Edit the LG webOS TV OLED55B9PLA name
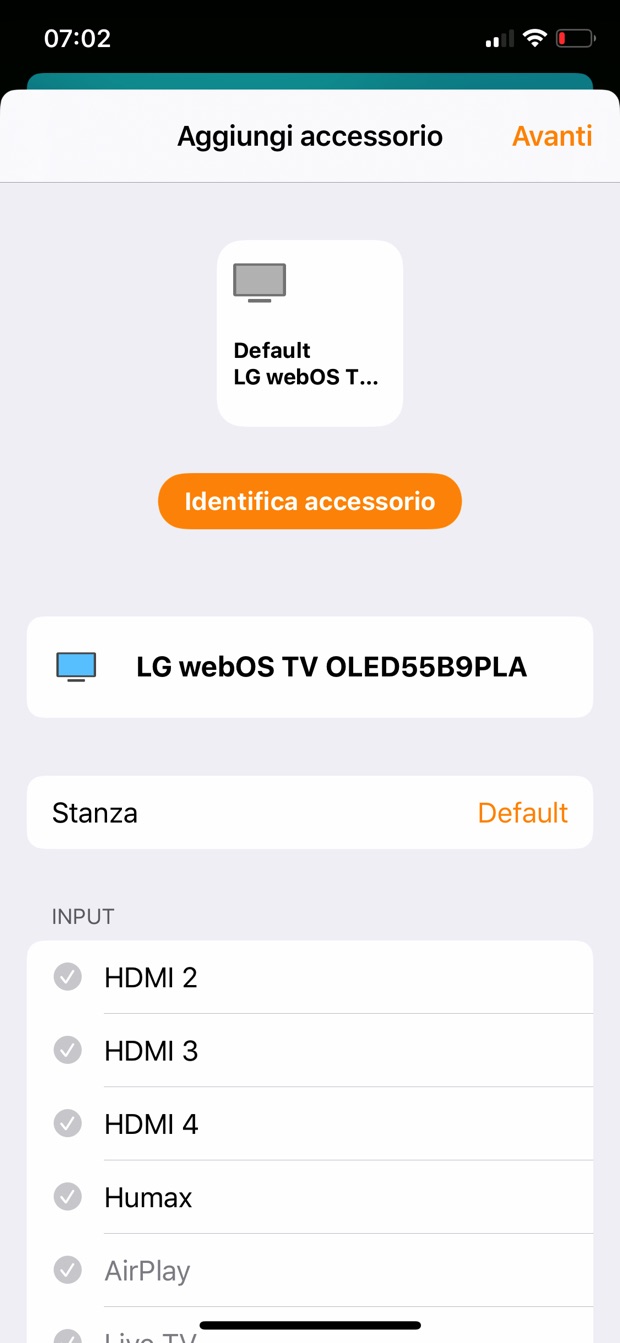 click(331, 667)
